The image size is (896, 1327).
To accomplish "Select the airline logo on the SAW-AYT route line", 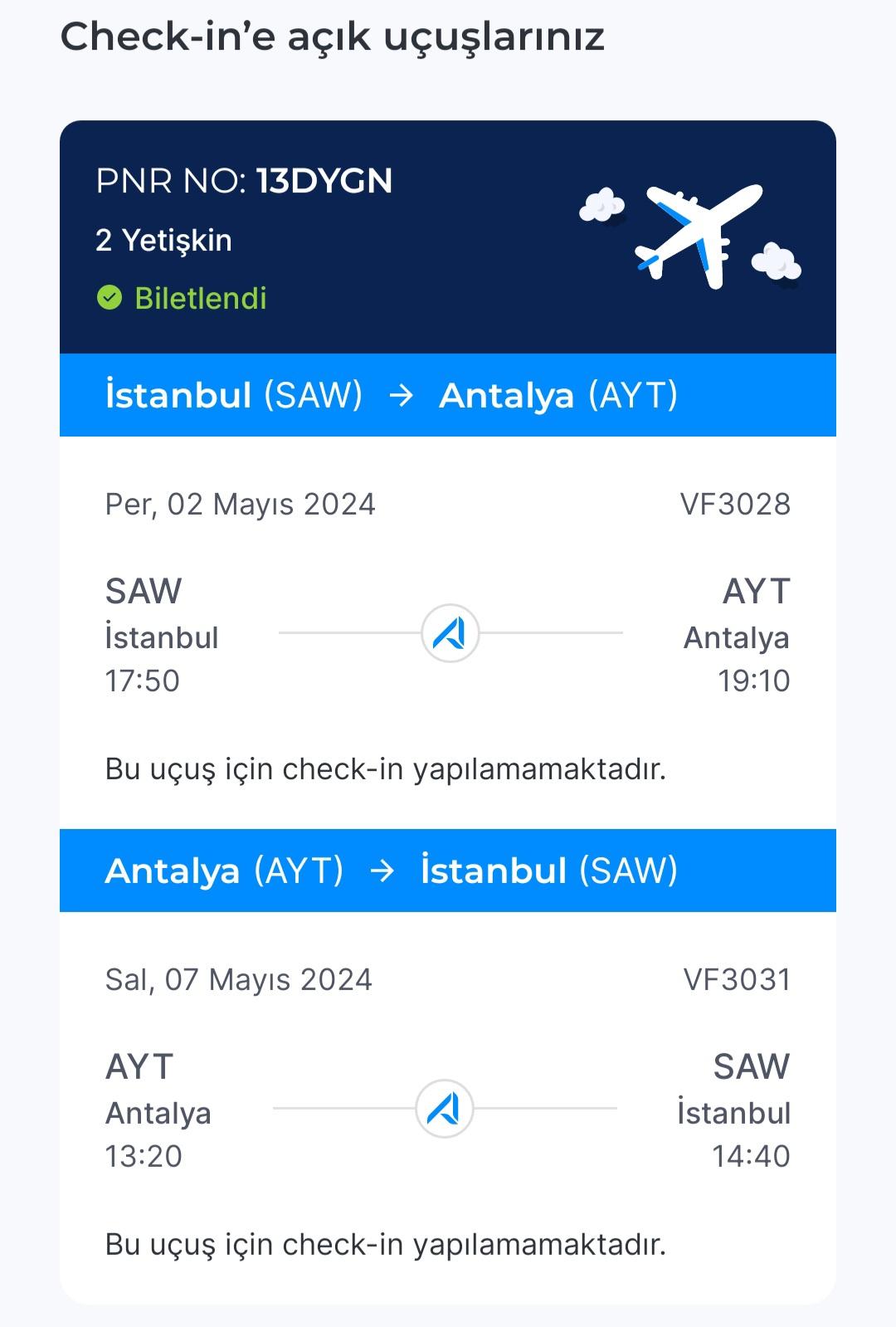I will point(449,633).
